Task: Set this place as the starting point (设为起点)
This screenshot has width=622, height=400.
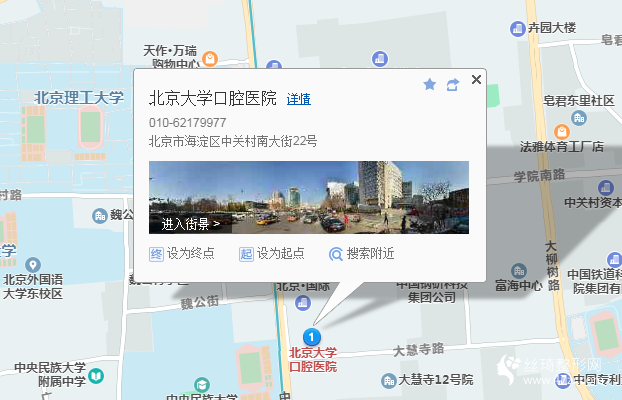Action: pyautogui.click(x=272, y=254)
